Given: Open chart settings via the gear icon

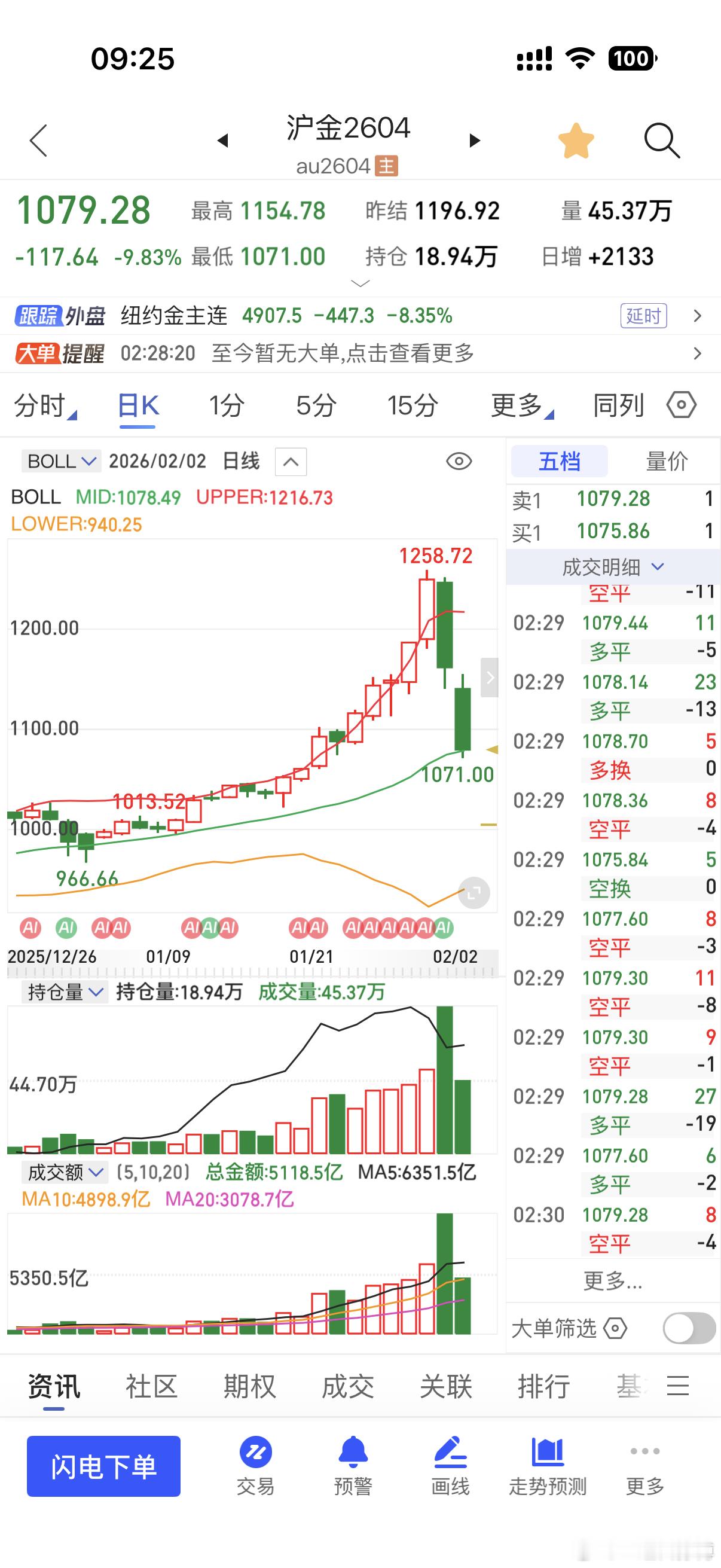Looking at the screenshot, I should (681, 404).
